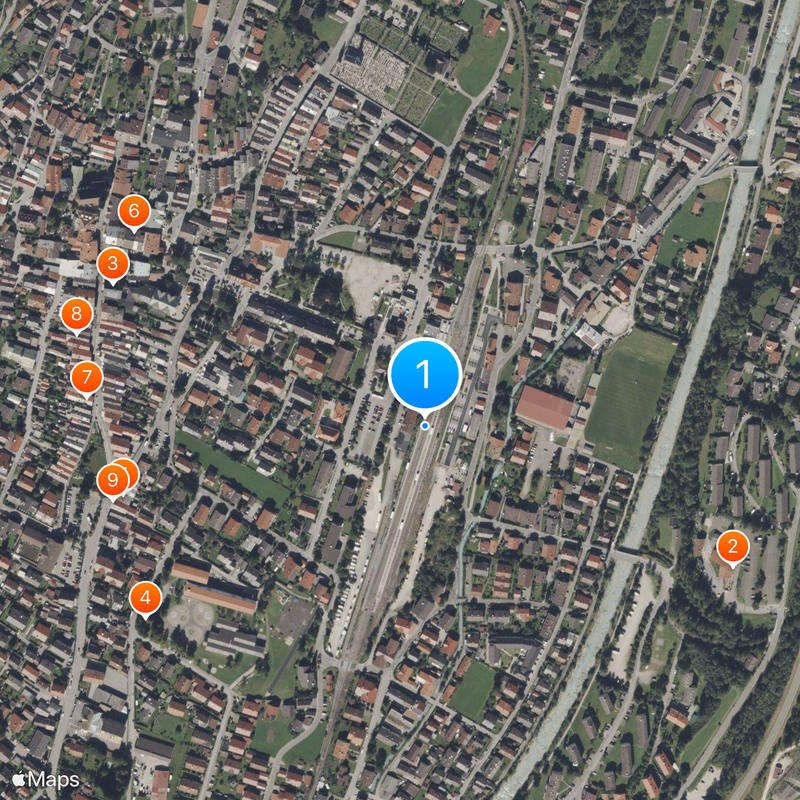This screenshot has width=800, height=800.
Task: Tap the orange map pin numbered 2
Action: coord(732,546)
